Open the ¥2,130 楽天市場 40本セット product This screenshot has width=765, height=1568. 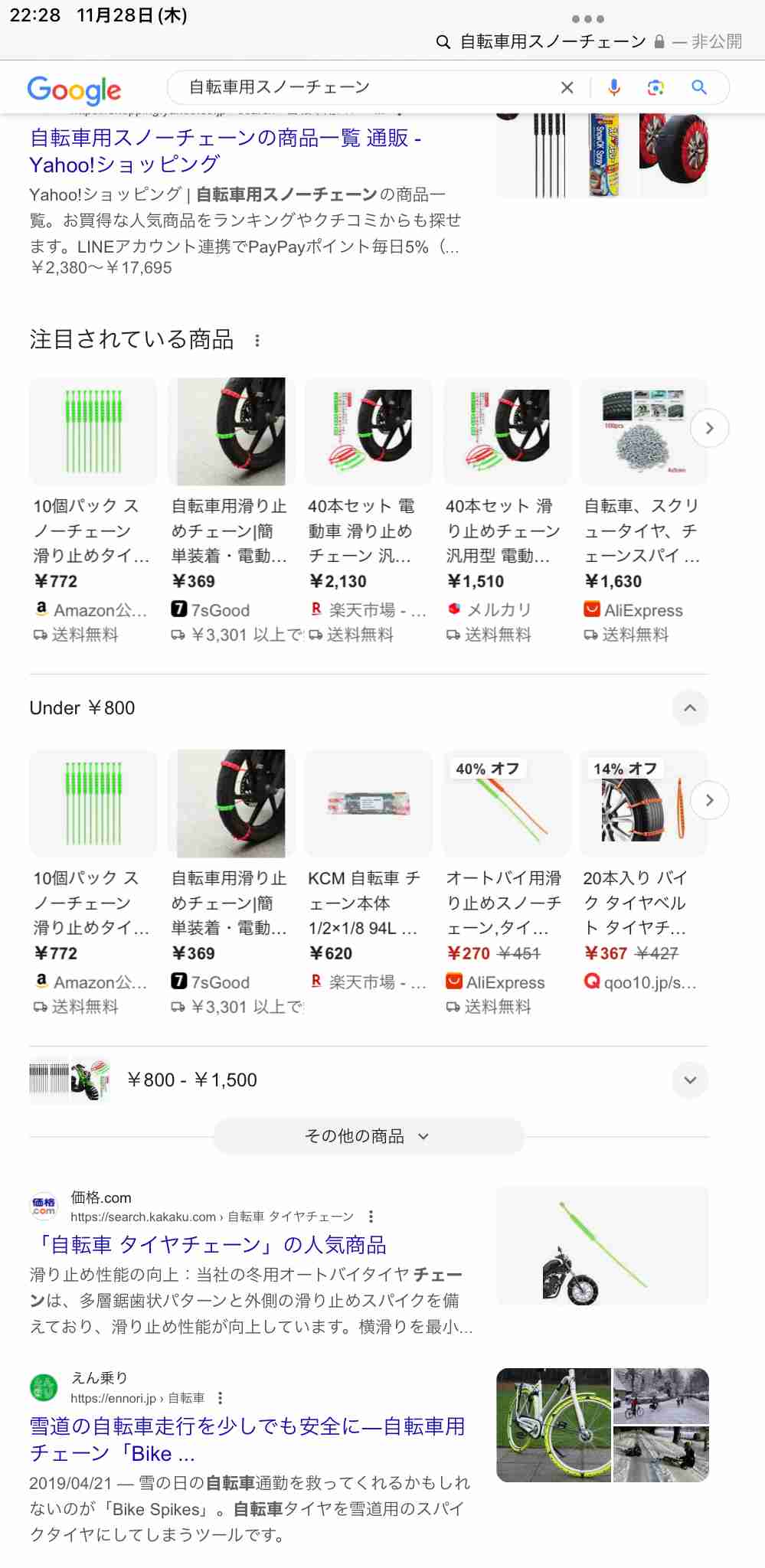pyautogui.click(x=368, y=508)
